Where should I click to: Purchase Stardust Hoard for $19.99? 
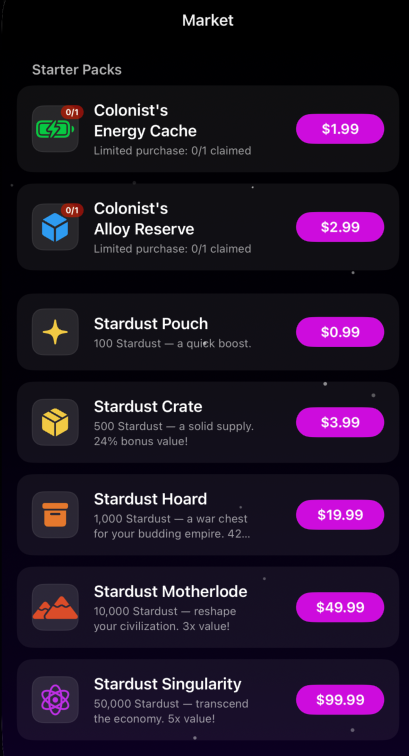pos(340,514)
